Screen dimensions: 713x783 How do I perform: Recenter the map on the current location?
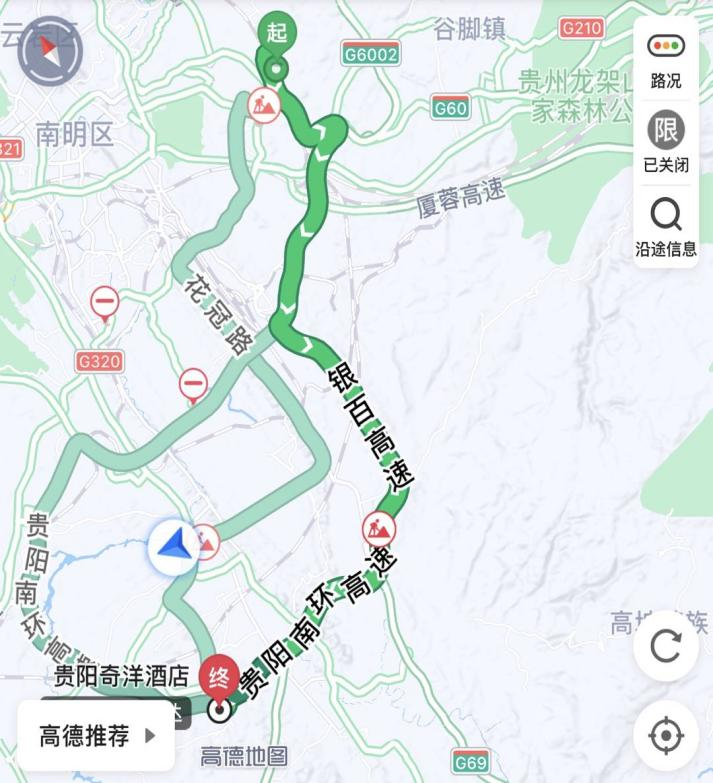coord(665,737)
